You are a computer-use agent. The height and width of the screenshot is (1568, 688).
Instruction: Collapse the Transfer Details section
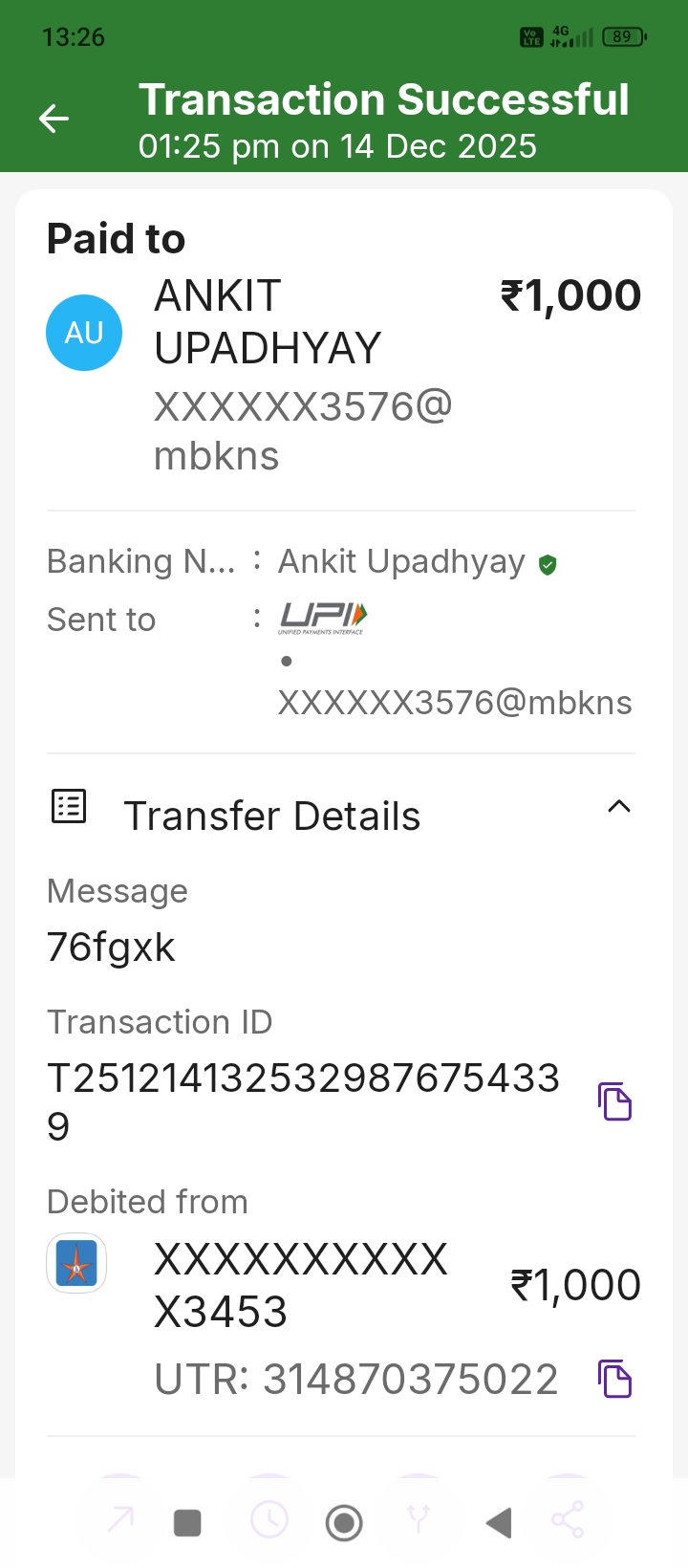(619, 807)
